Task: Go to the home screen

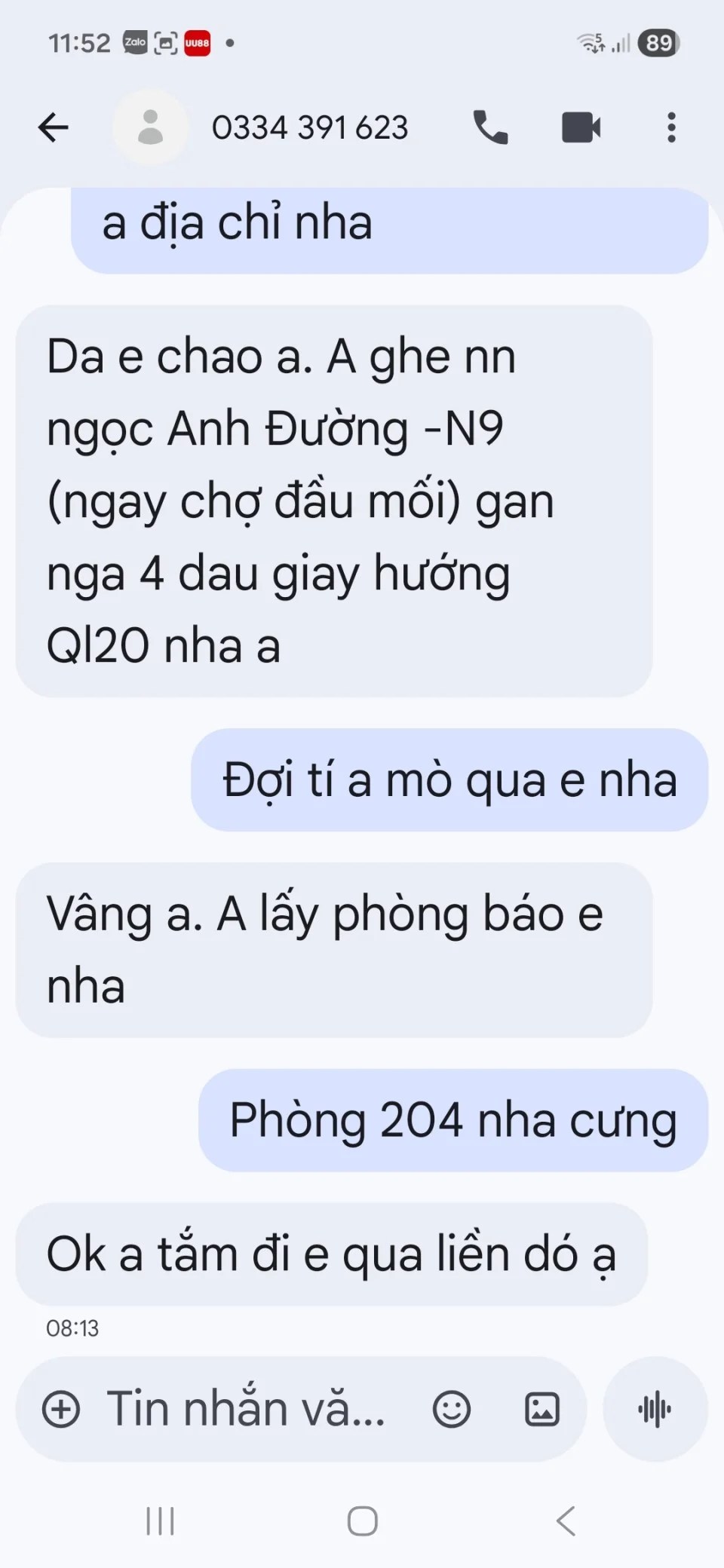Action: pos(362,1521)
